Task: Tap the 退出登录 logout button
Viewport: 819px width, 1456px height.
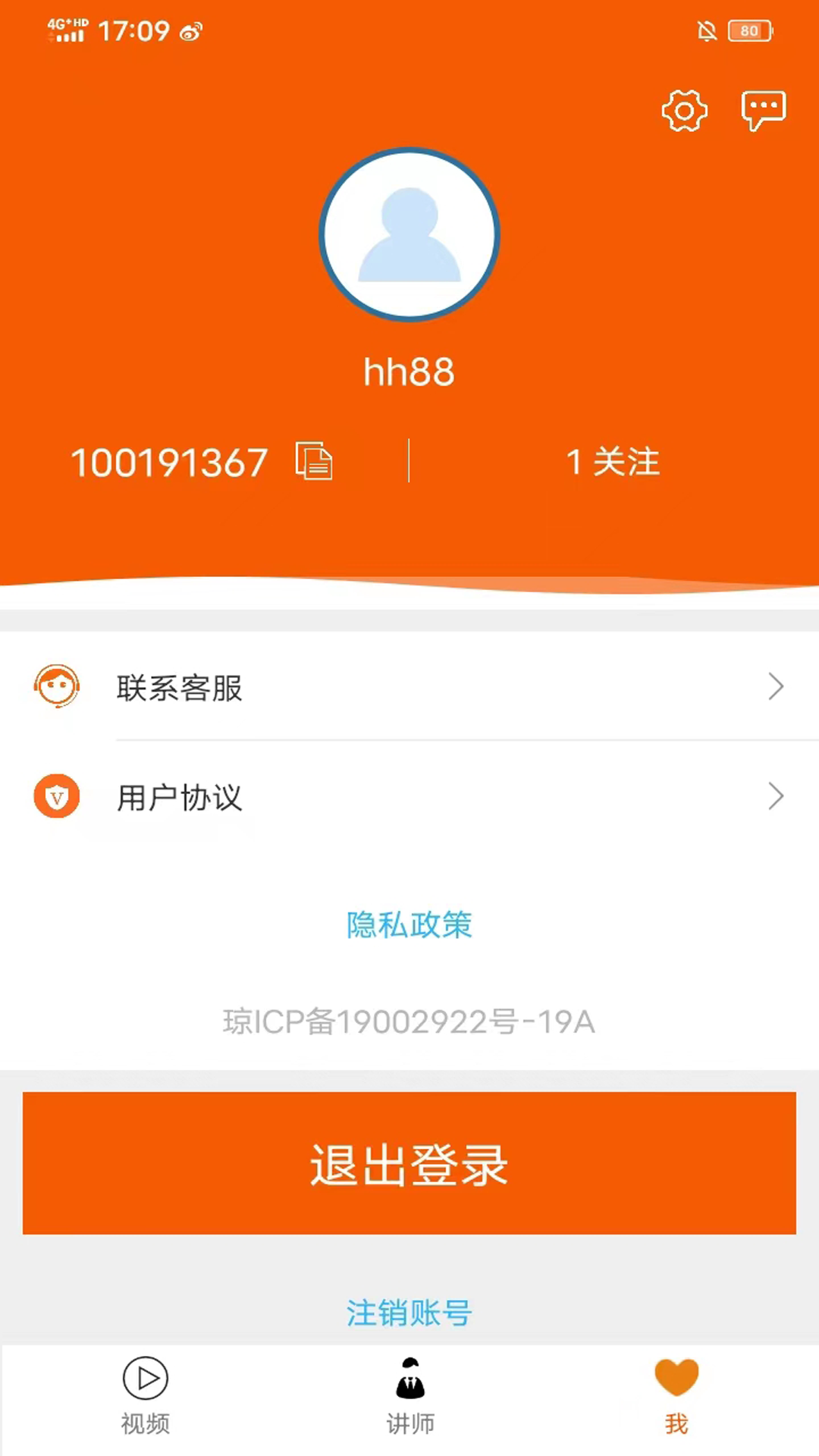Action: (x=409, y=1163)
